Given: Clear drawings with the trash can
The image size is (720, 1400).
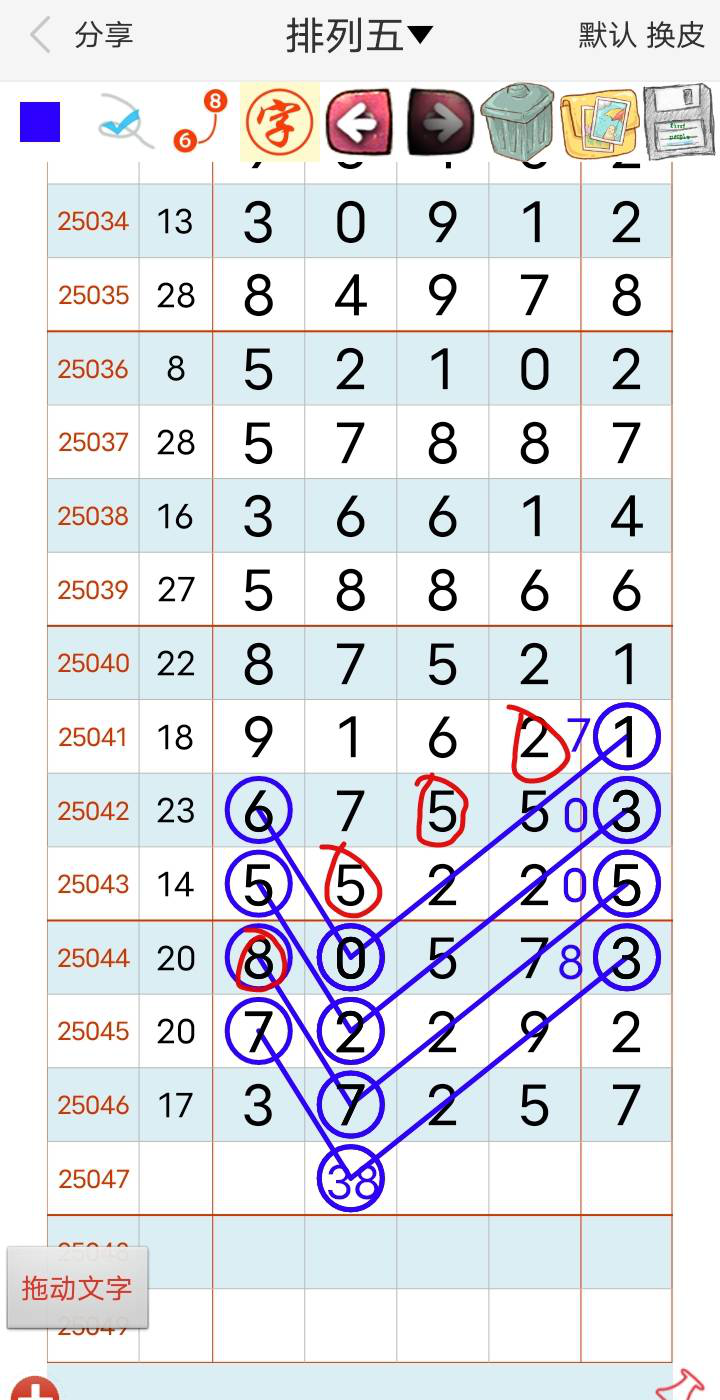Looking at the screenshot, I should [x=517, y=123].
